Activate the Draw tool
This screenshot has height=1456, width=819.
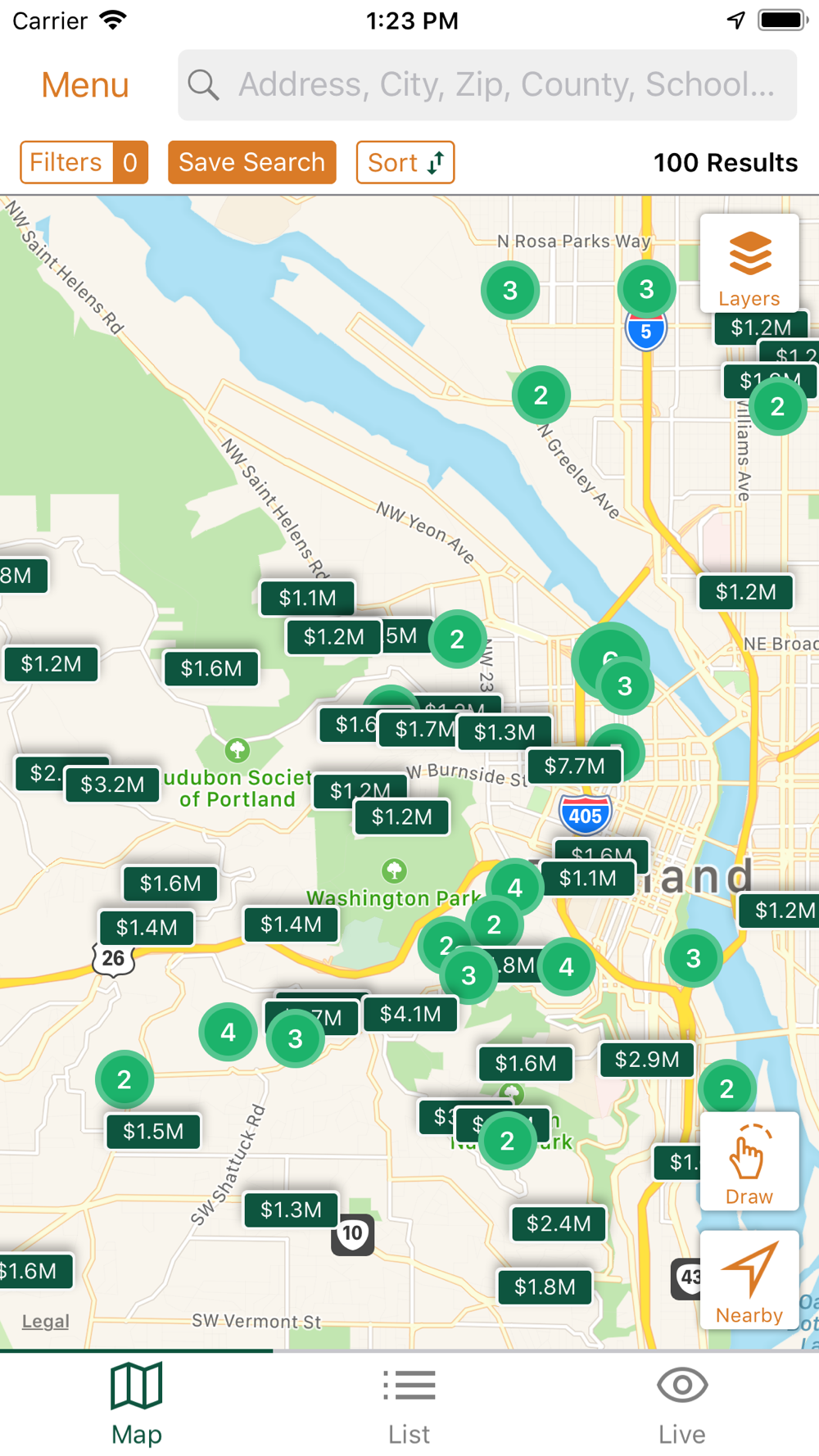tap(749, 1161)
